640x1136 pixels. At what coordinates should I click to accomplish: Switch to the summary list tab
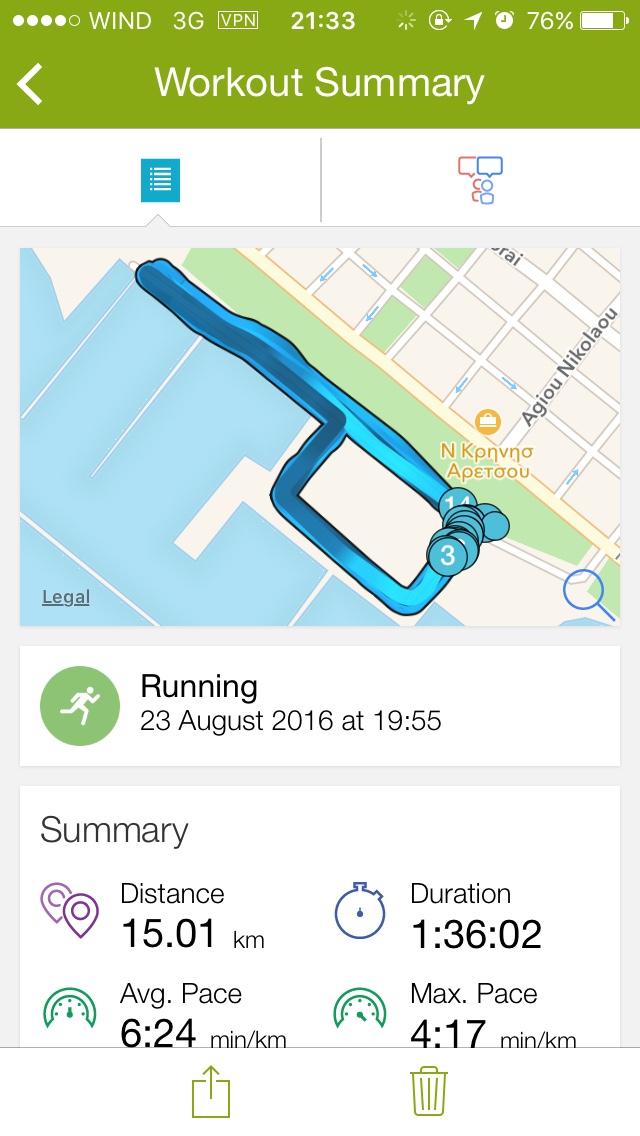160,180
